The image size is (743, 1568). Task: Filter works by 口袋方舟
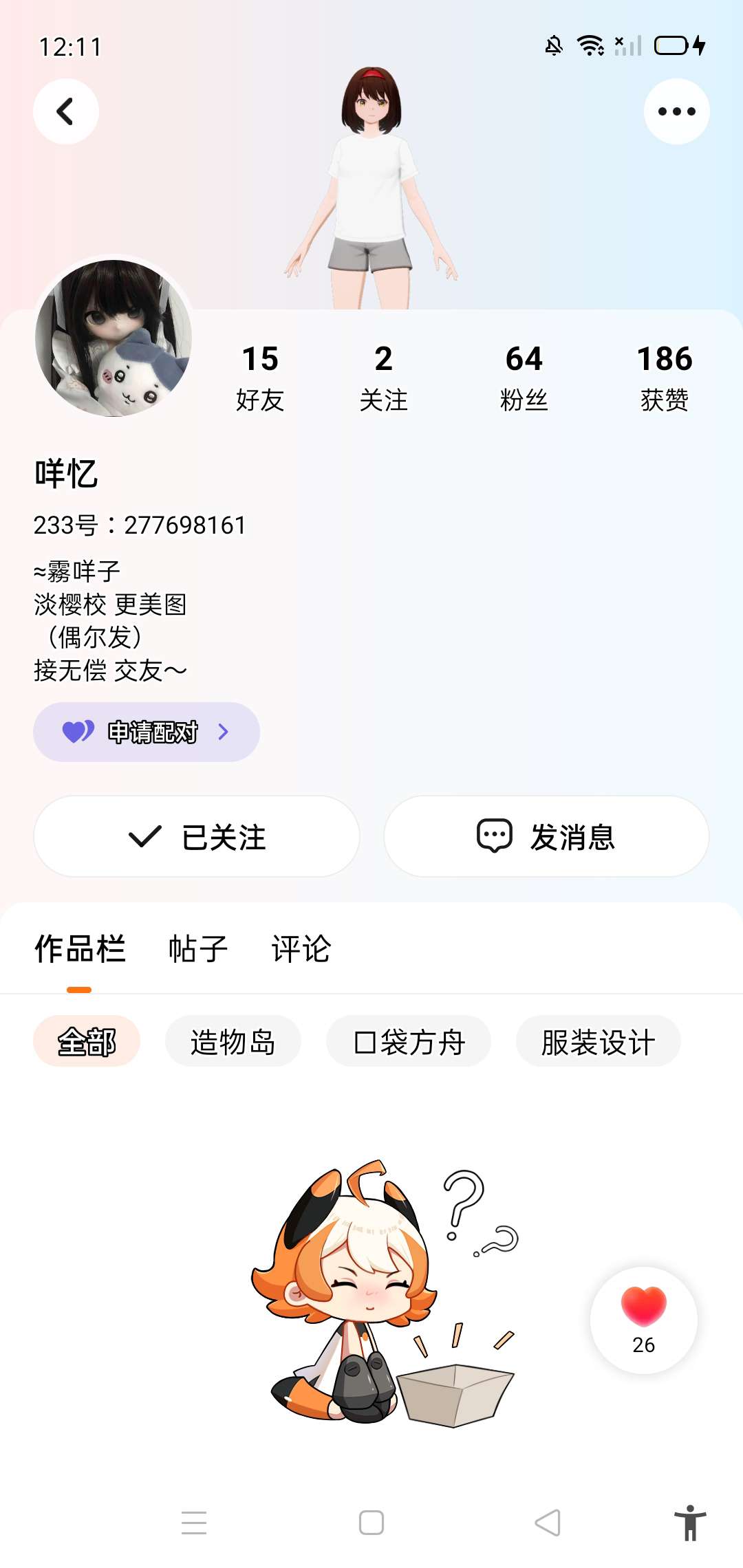(409, 1041)
